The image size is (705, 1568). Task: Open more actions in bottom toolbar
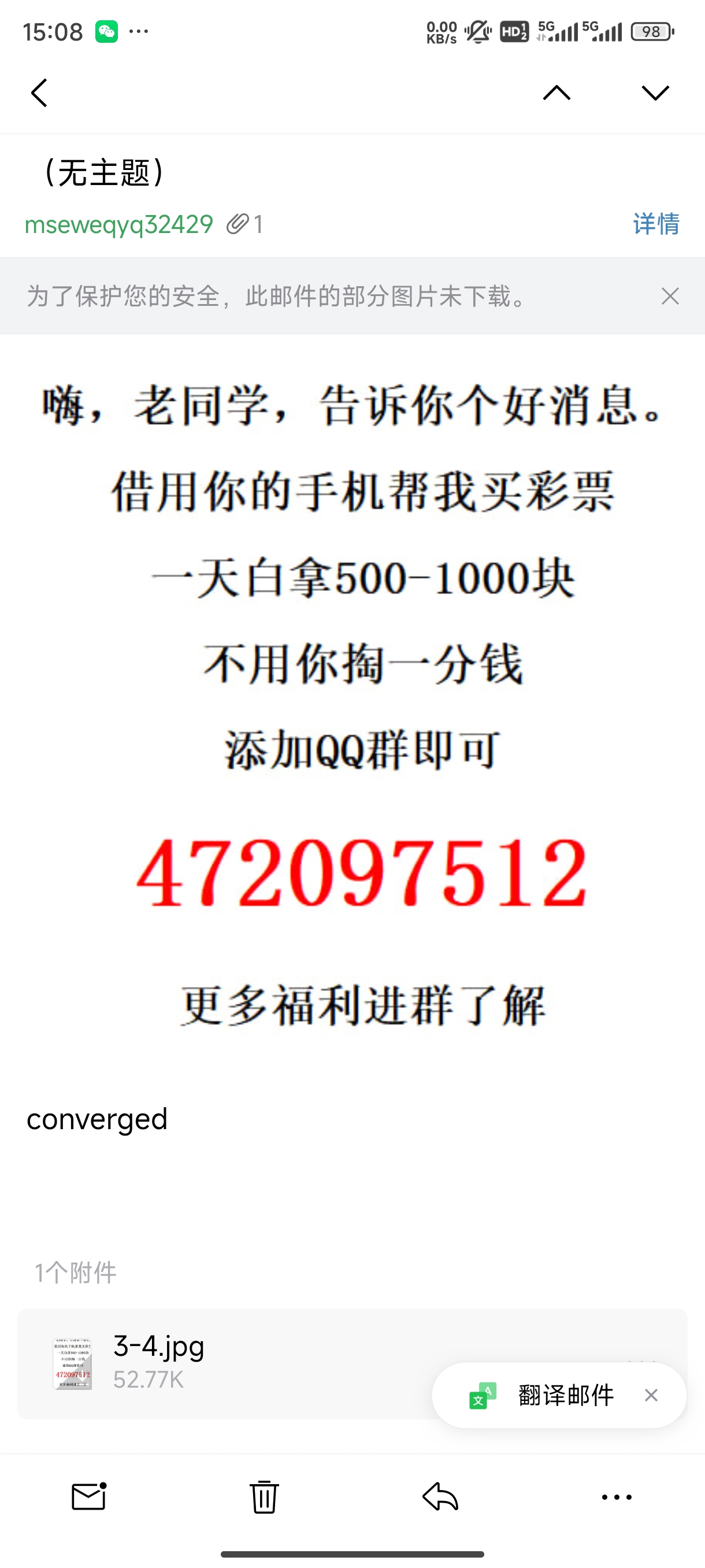[616, 1497]
